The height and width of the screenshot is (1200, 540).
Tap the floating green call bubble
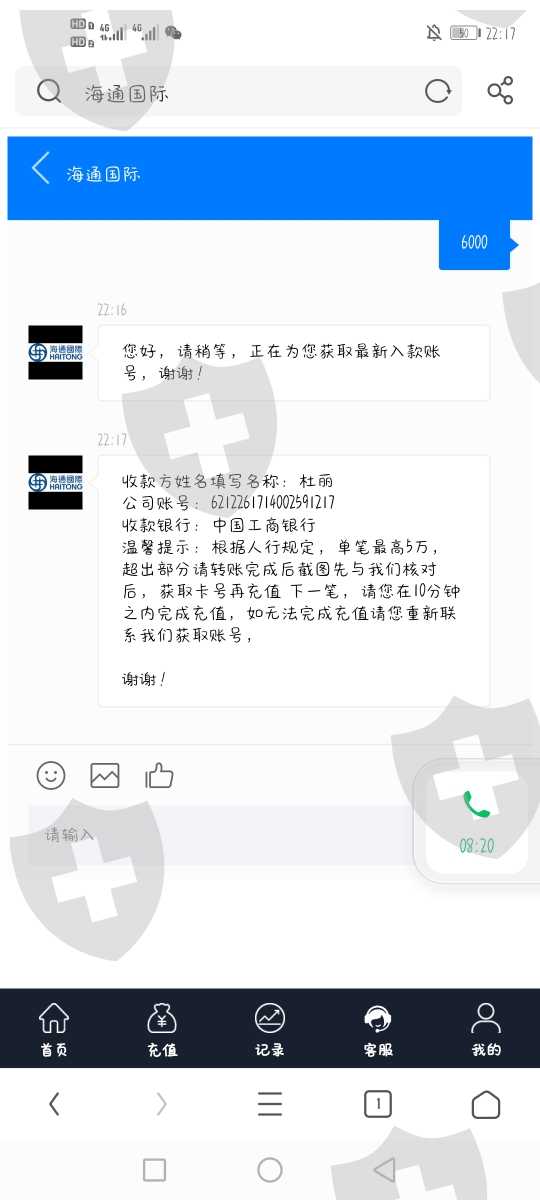[x=477, y=820]
